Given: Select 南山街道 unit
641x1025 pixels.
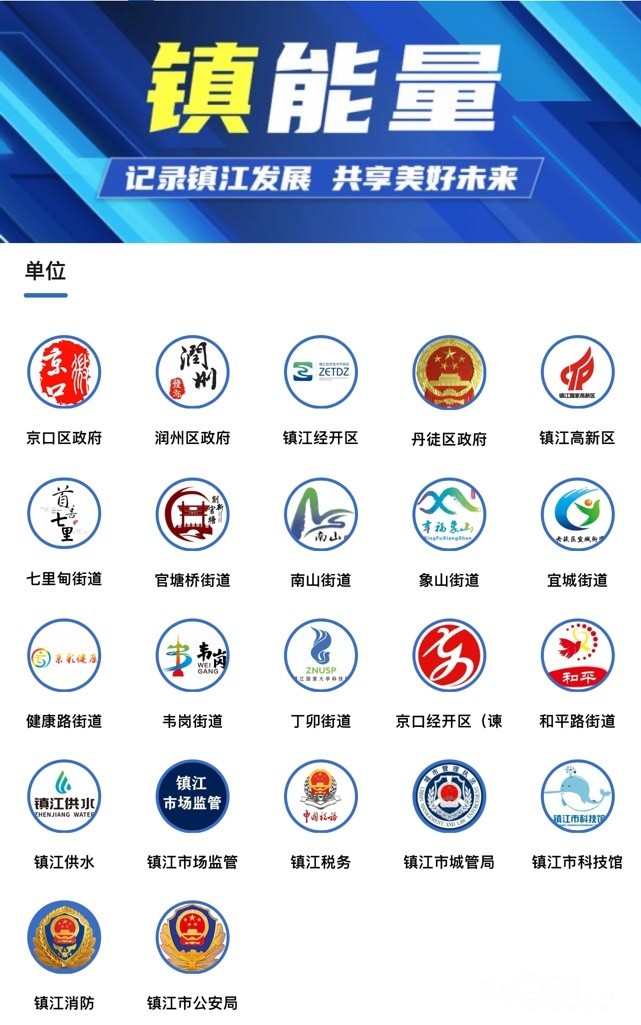Looking at the screenshot, I should click(x=320, y=514).
